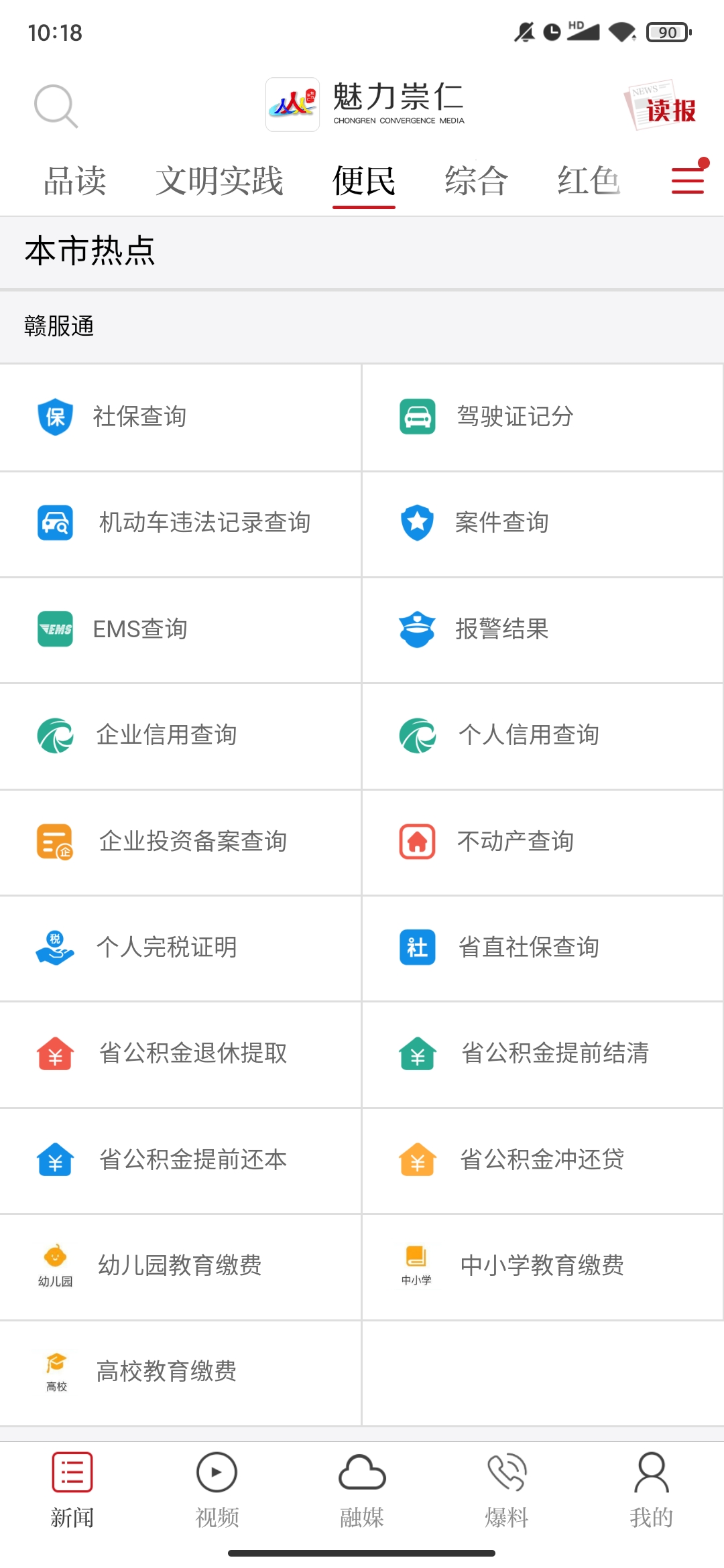Open the 省直社保查询 icon
The width and height of the screenshot is (724, 1568).
416,948
